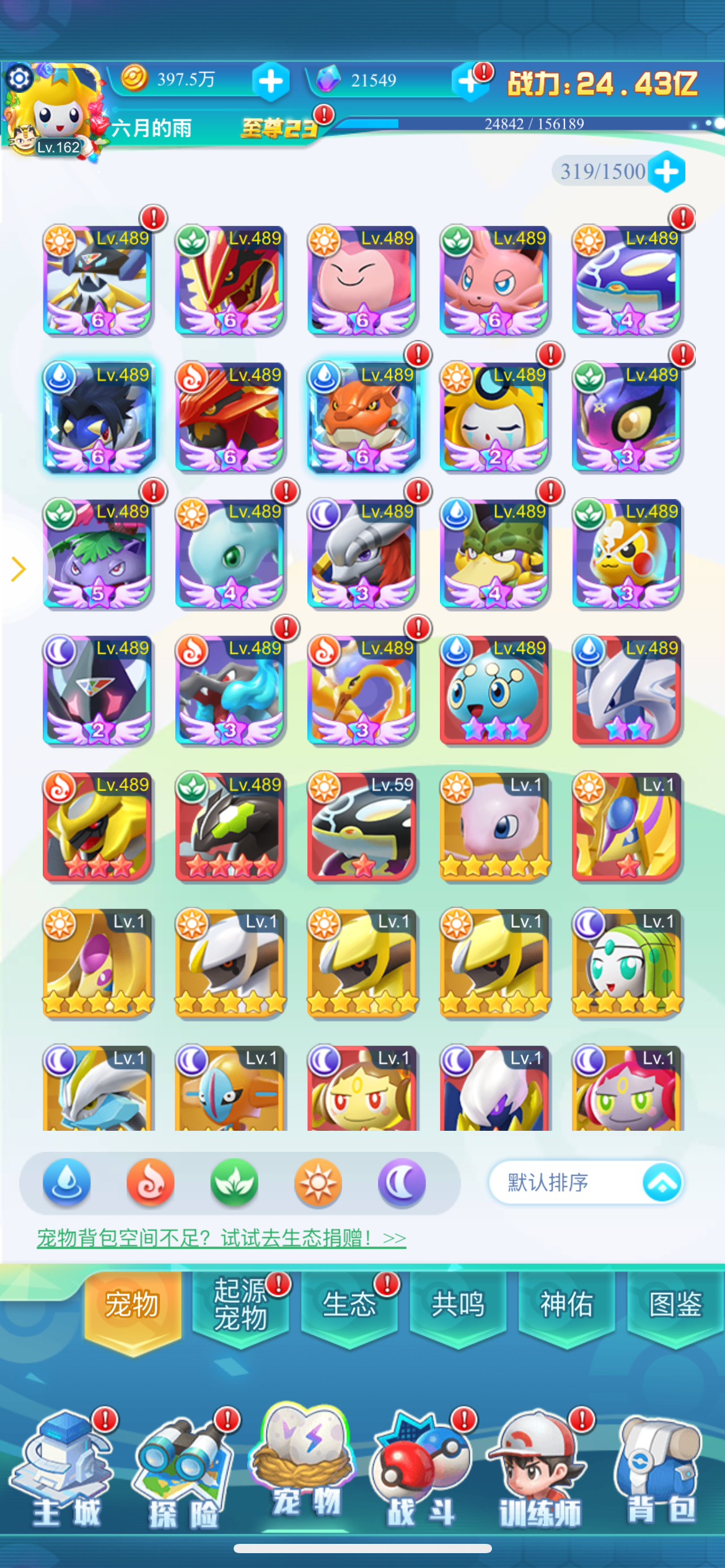
Task: Switch to the 起源宠物 tab
Action: (x=241, y=1305)
